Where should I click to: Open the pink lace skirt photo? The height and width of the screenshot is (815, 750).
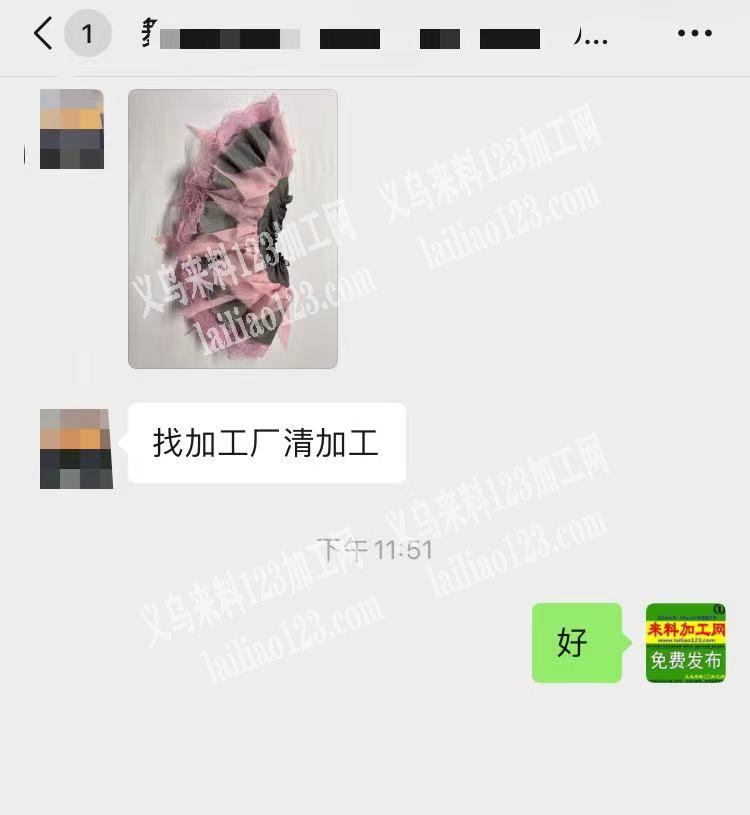point(233,228)
